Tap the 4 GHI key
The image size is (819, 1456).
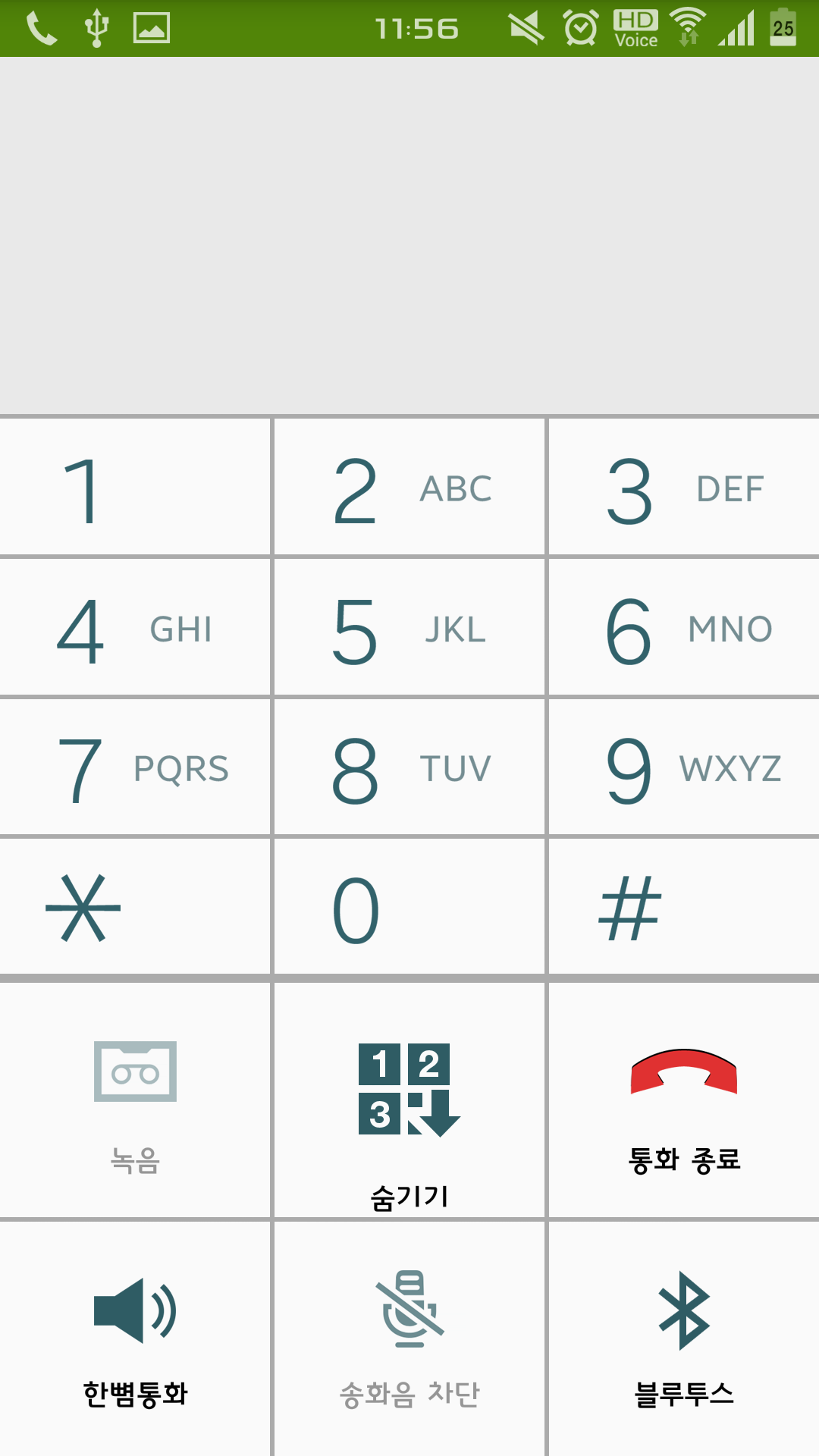(x=135, y=629)
